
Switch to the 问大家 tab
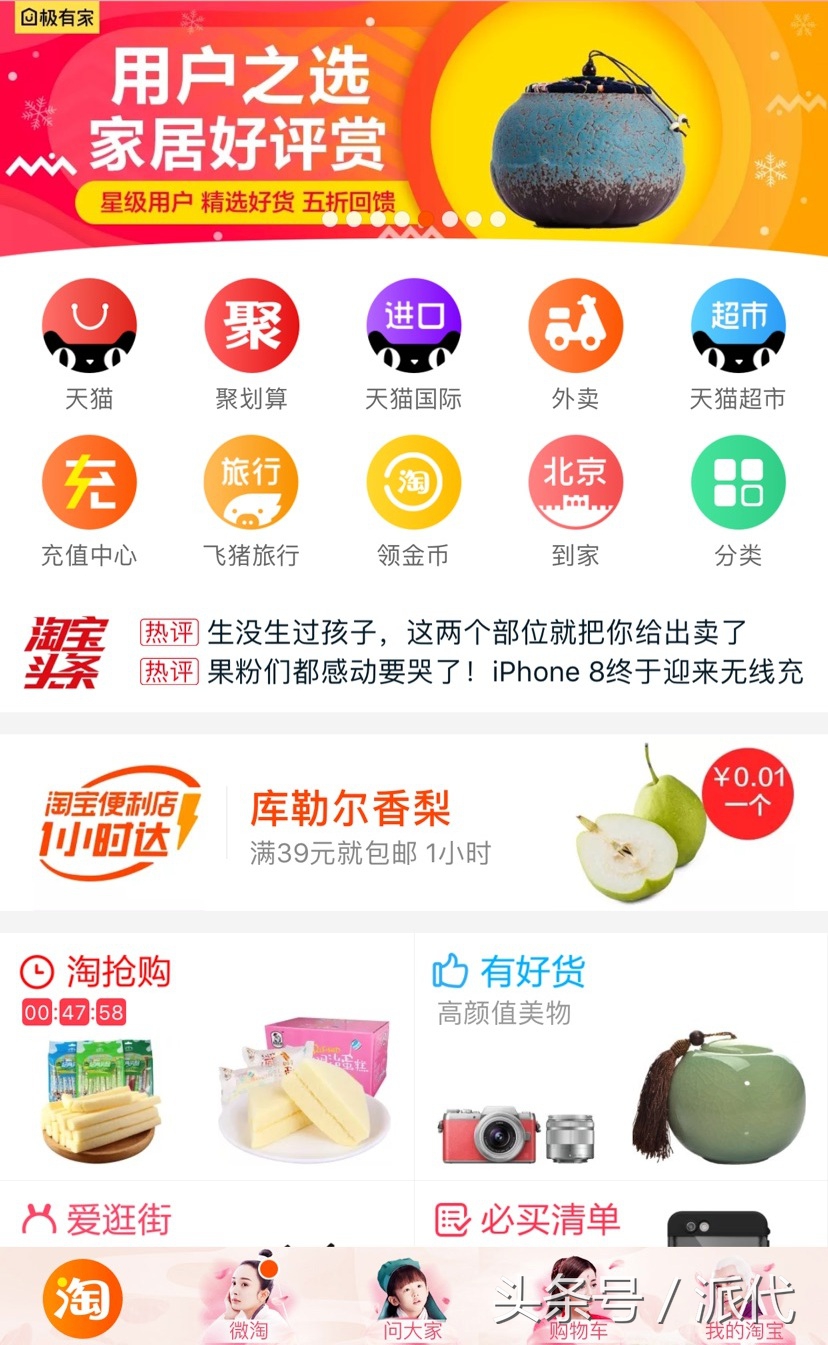pos(412,1300)
